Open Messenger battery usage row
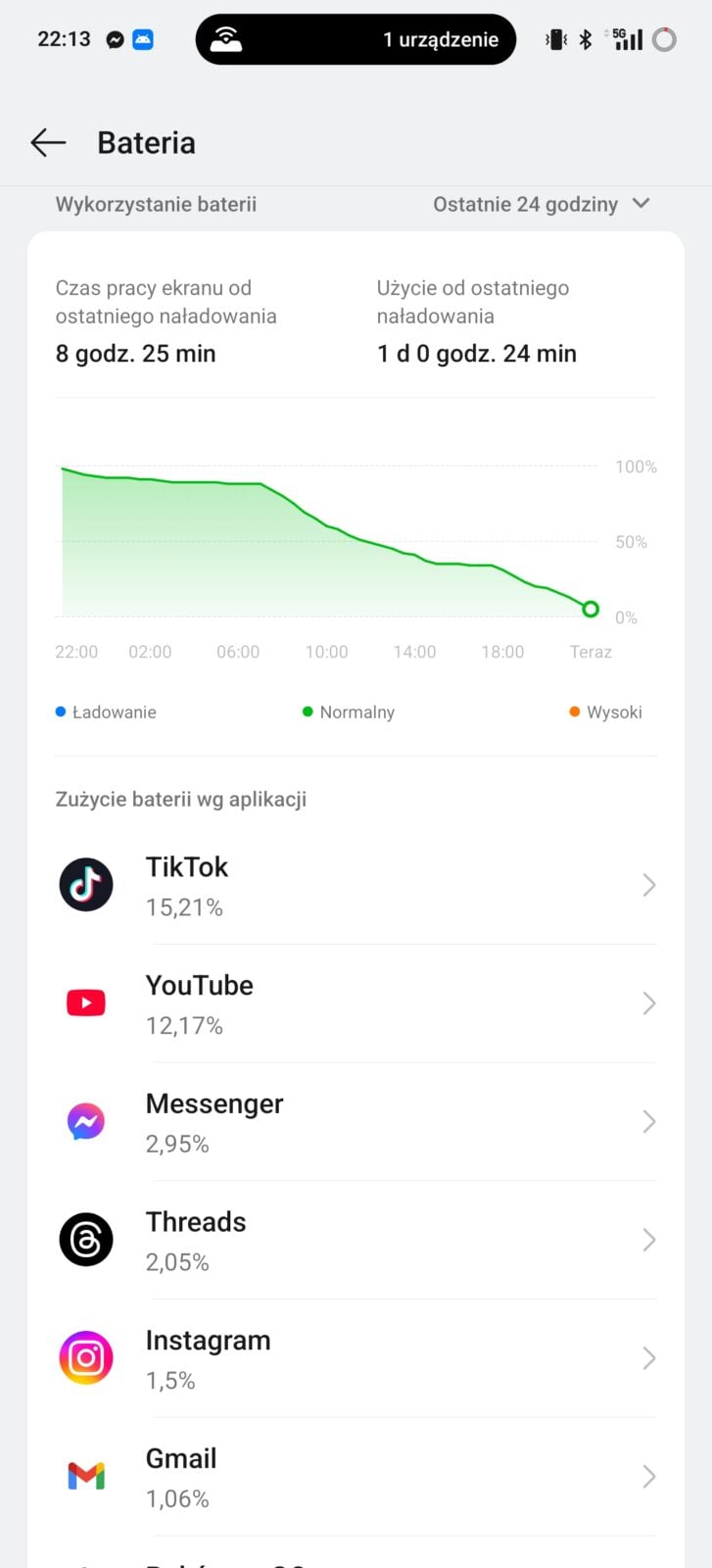Screen dimensions: 712x1568 [x=356, y=1122]
